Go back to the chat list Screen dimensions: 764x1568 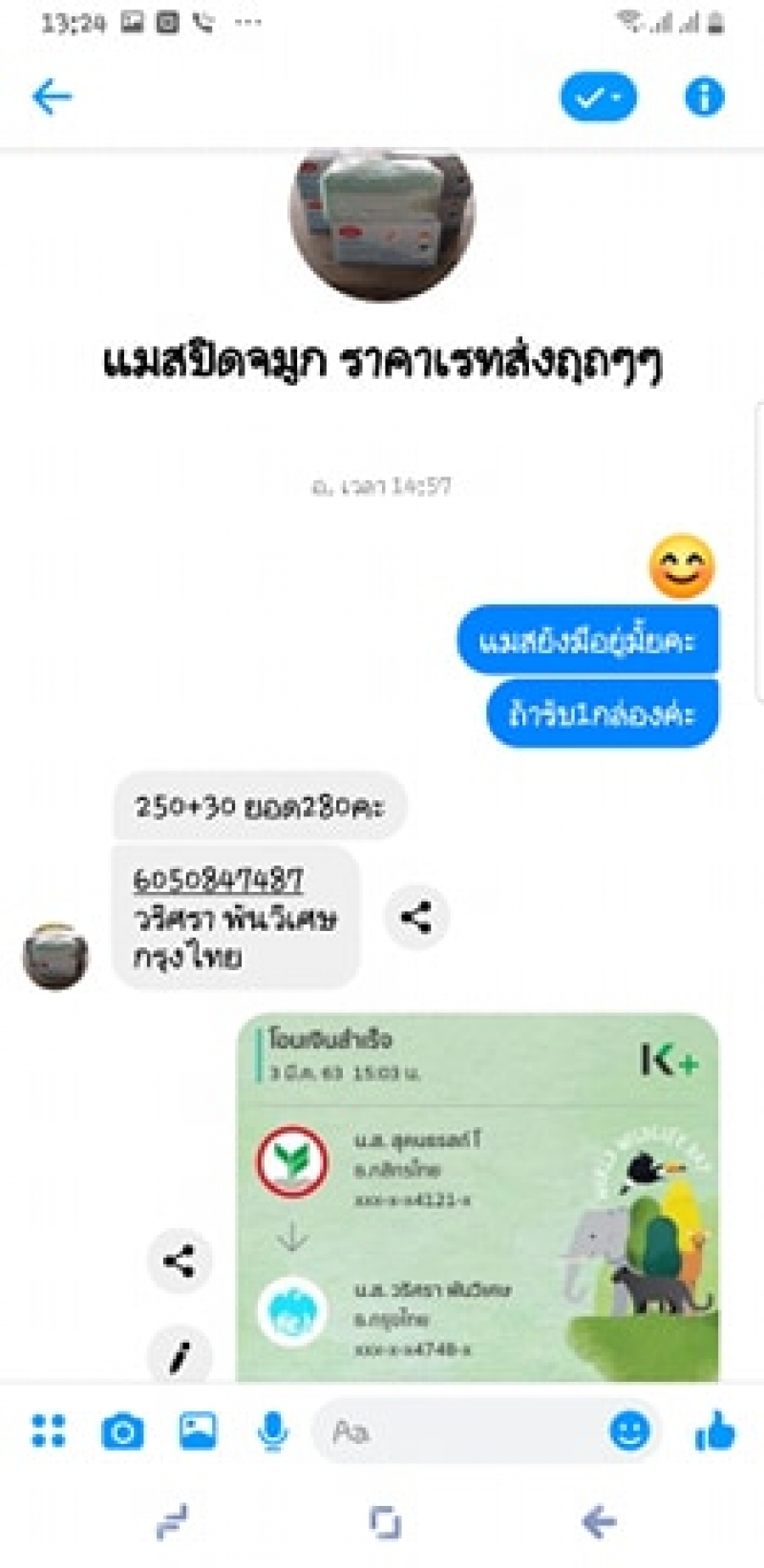52,97
